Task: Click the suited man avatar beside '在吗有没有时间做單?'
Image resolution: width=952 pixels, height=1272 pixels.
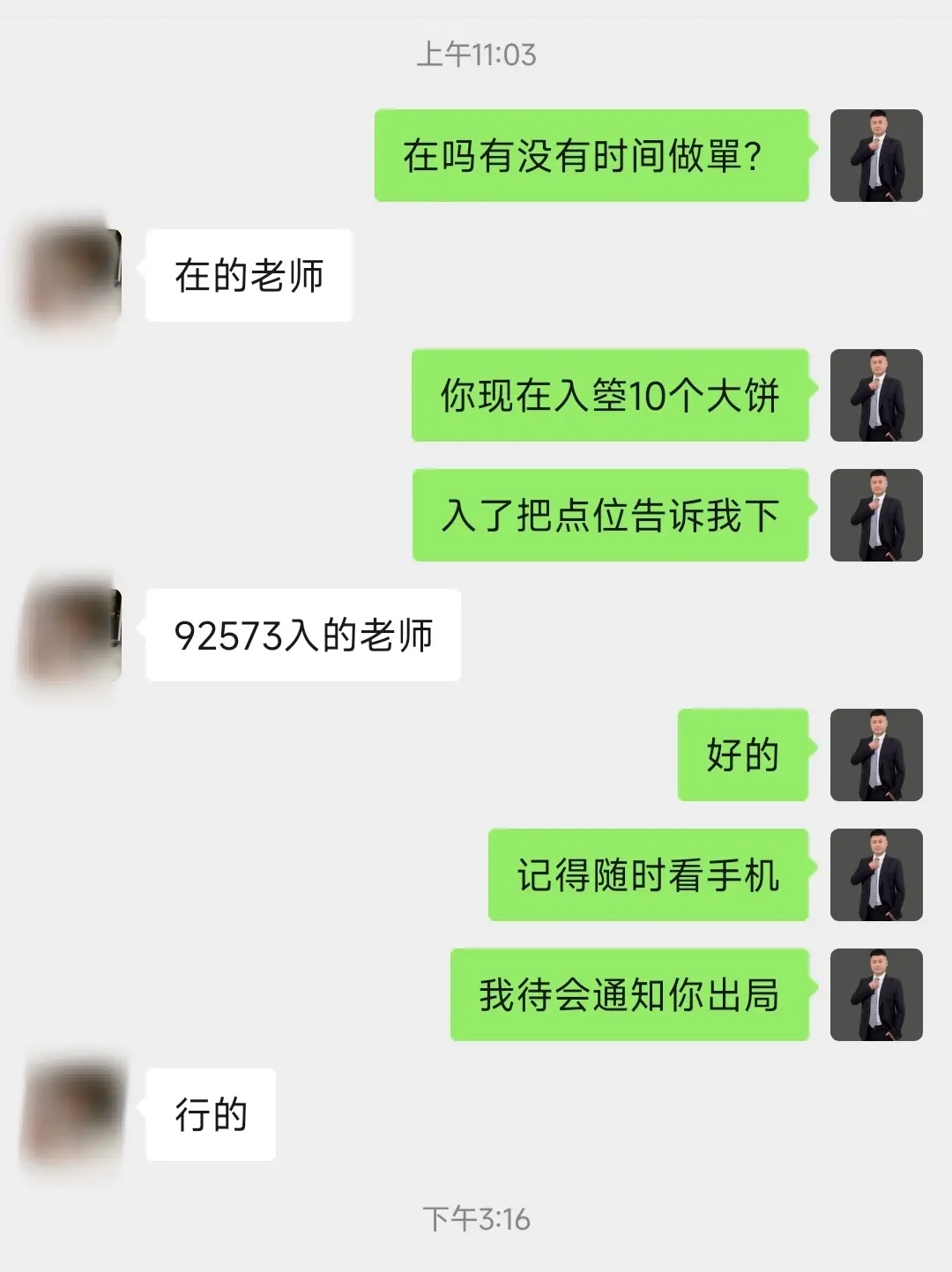Action: pos(875,157)
